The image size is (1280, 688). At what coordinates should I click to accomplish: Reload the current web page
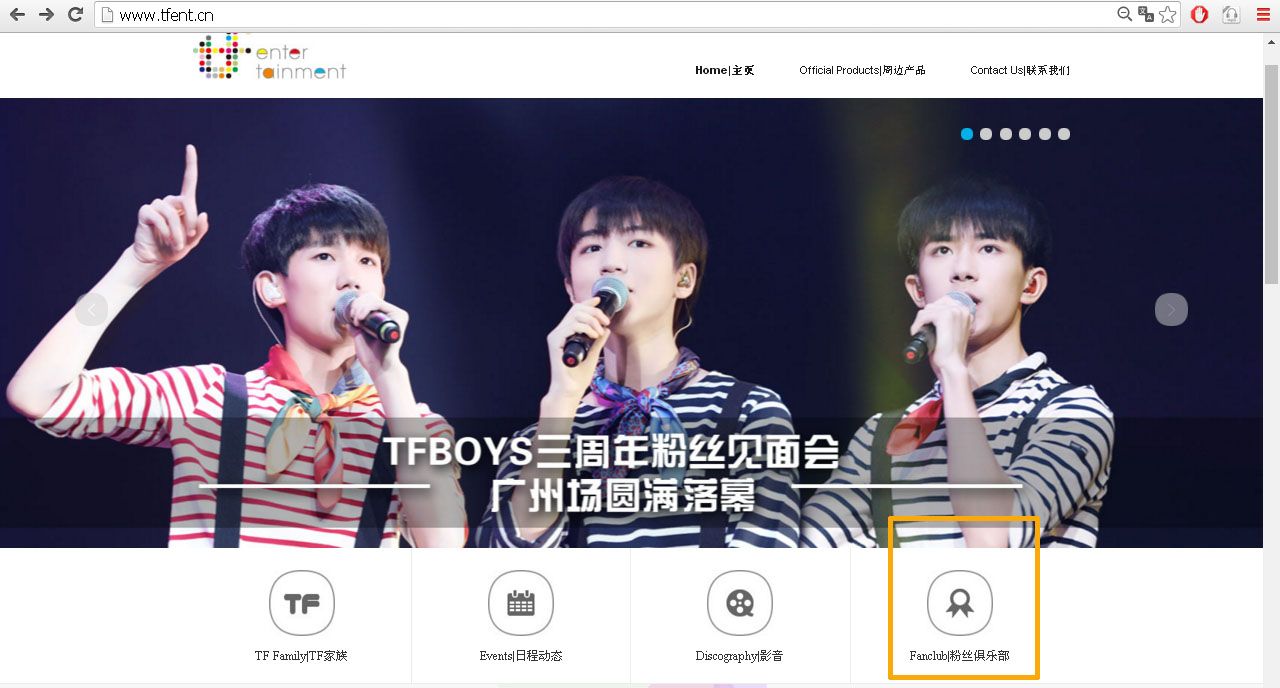(75, 15)
